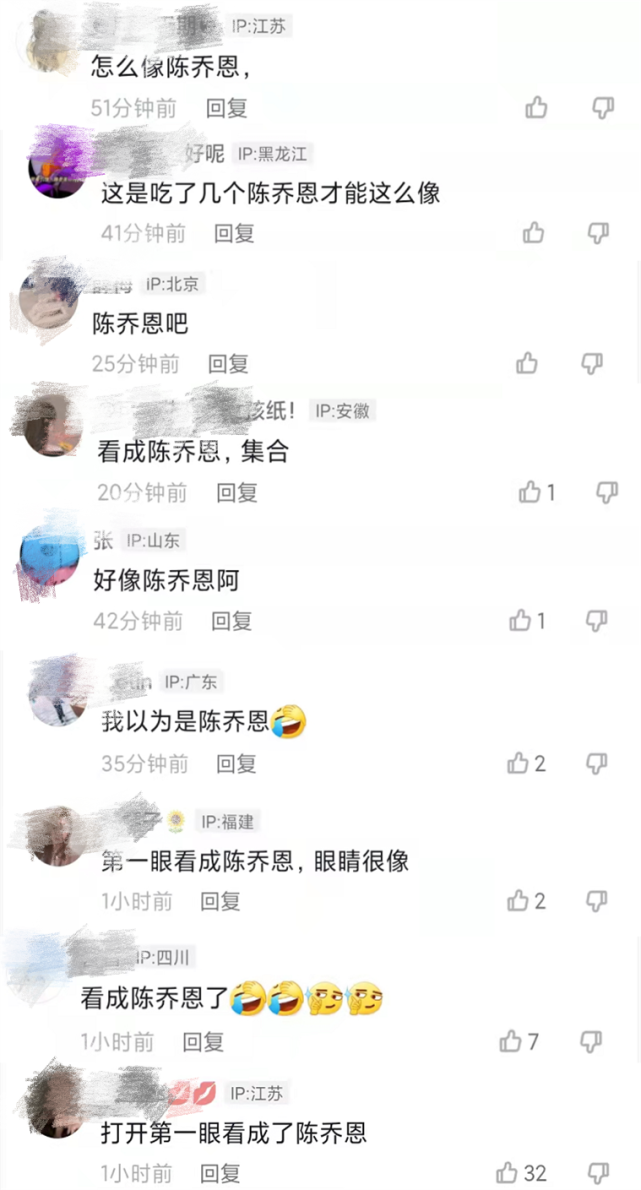The height and width of the screenshot is (1190, 641).
Task: Like the comment "看成陈乔恩了" with emojis
Action: coord(511,1042)
